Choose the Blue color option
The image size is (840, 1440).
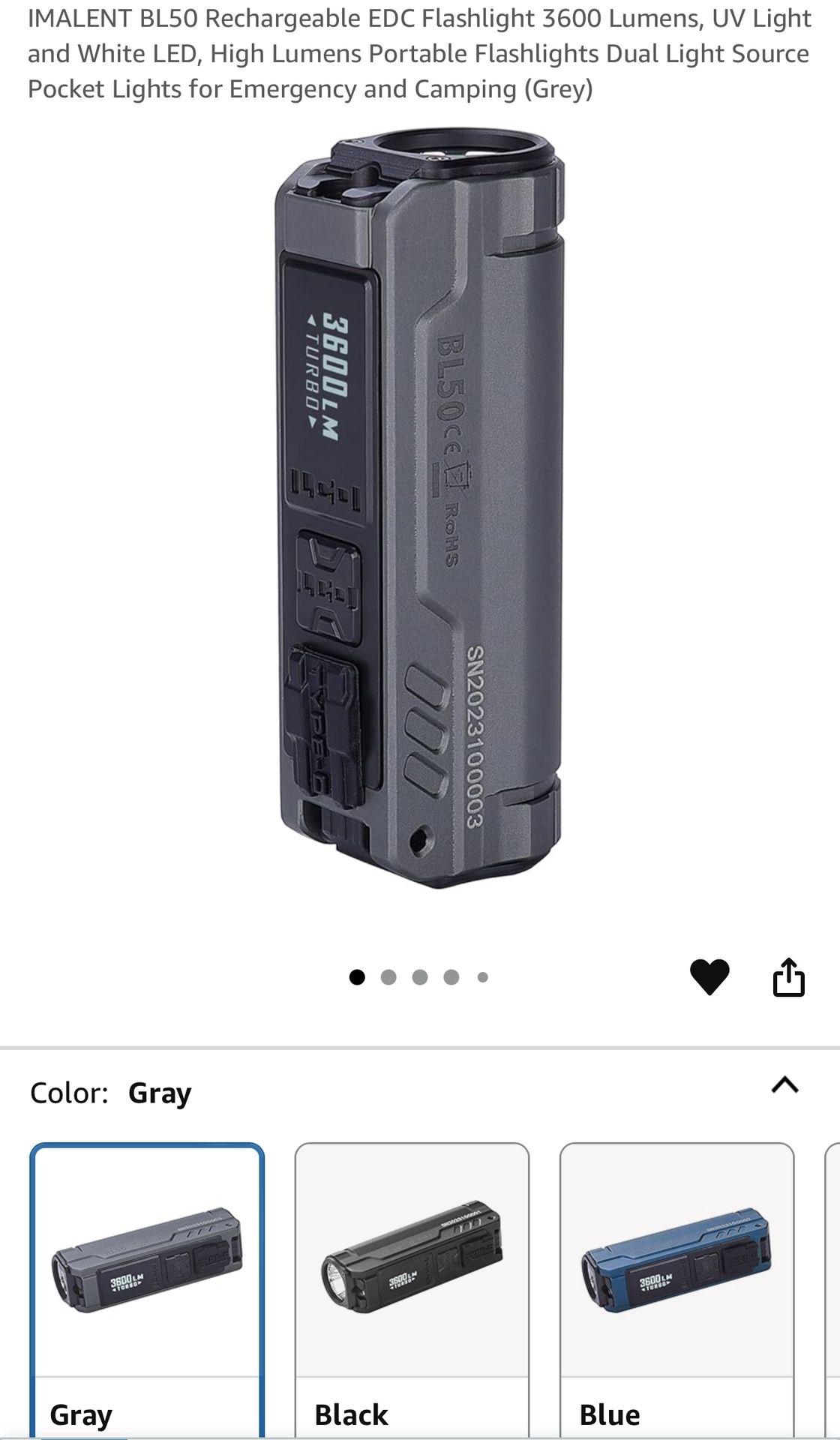676,1290
